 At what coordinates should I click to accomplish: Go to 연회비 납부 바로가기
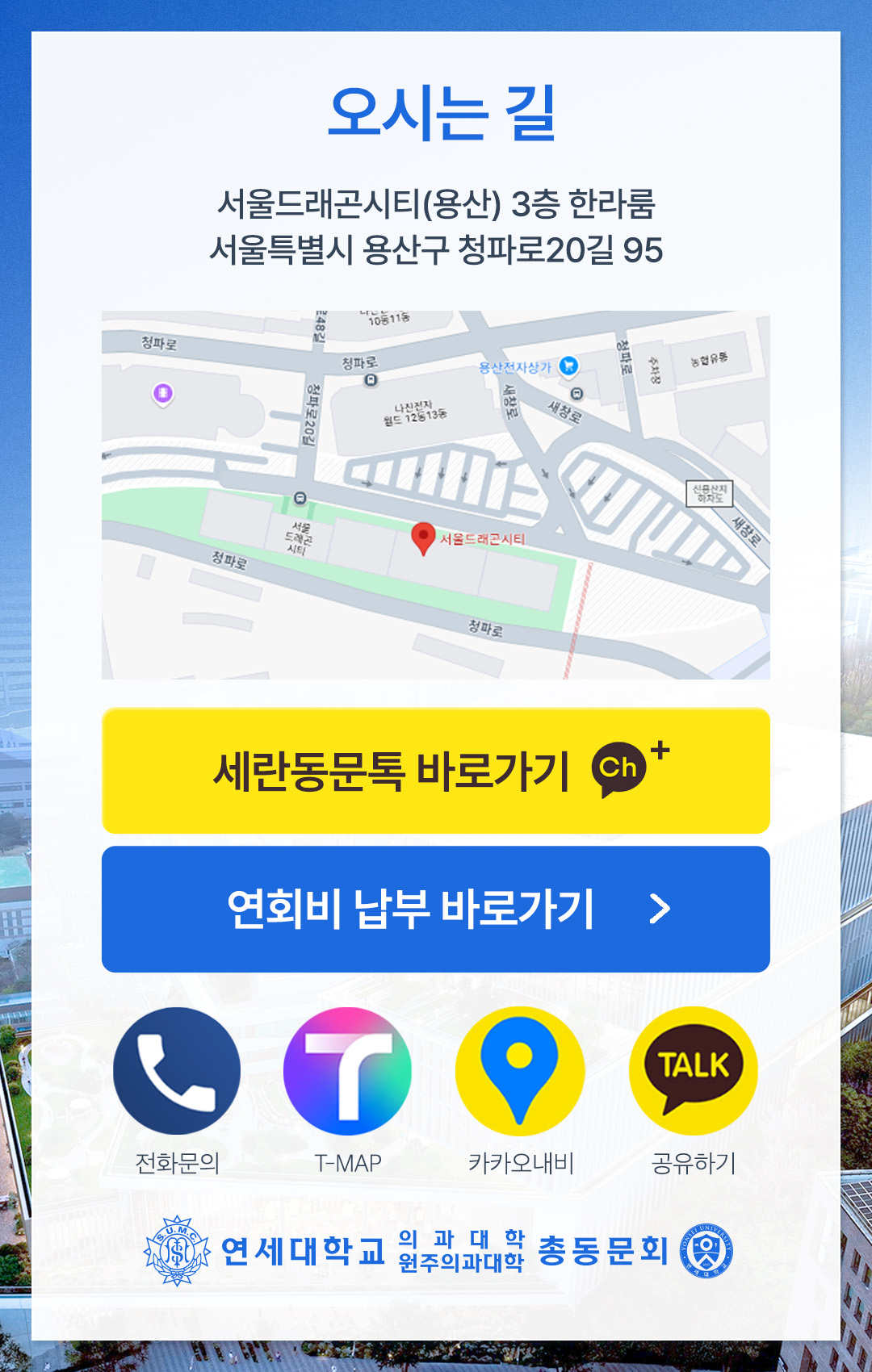click(436, 909)
